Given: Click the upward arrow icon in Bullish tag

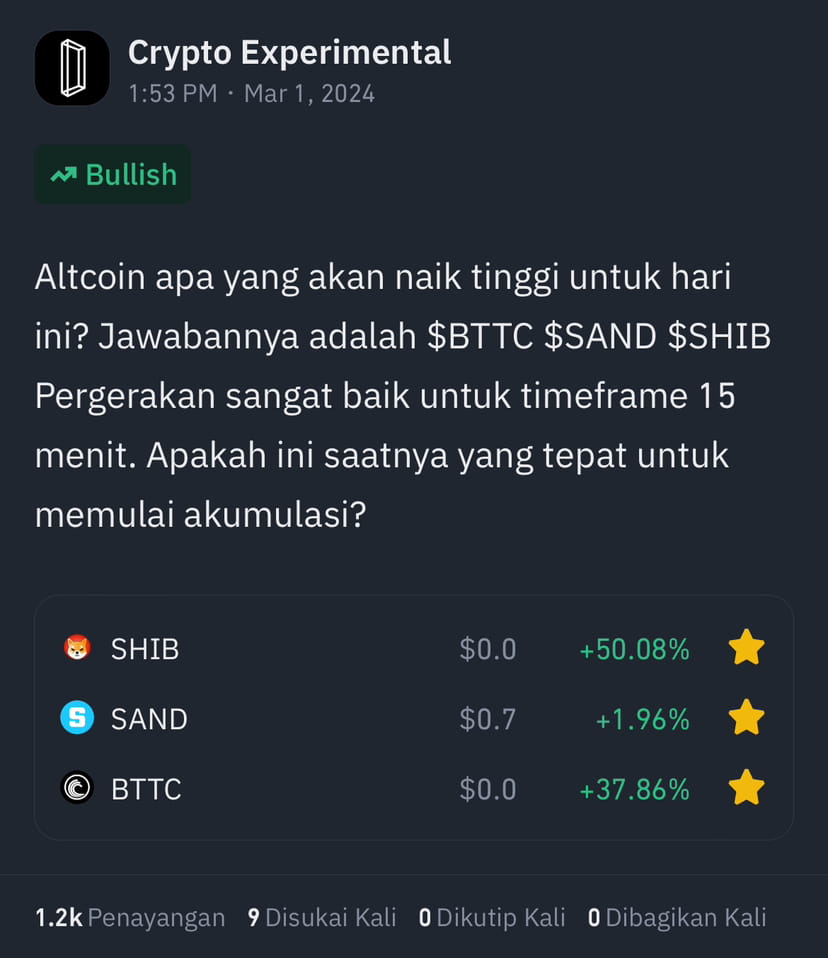Looking at the screenshot, I should pos(62,173).
